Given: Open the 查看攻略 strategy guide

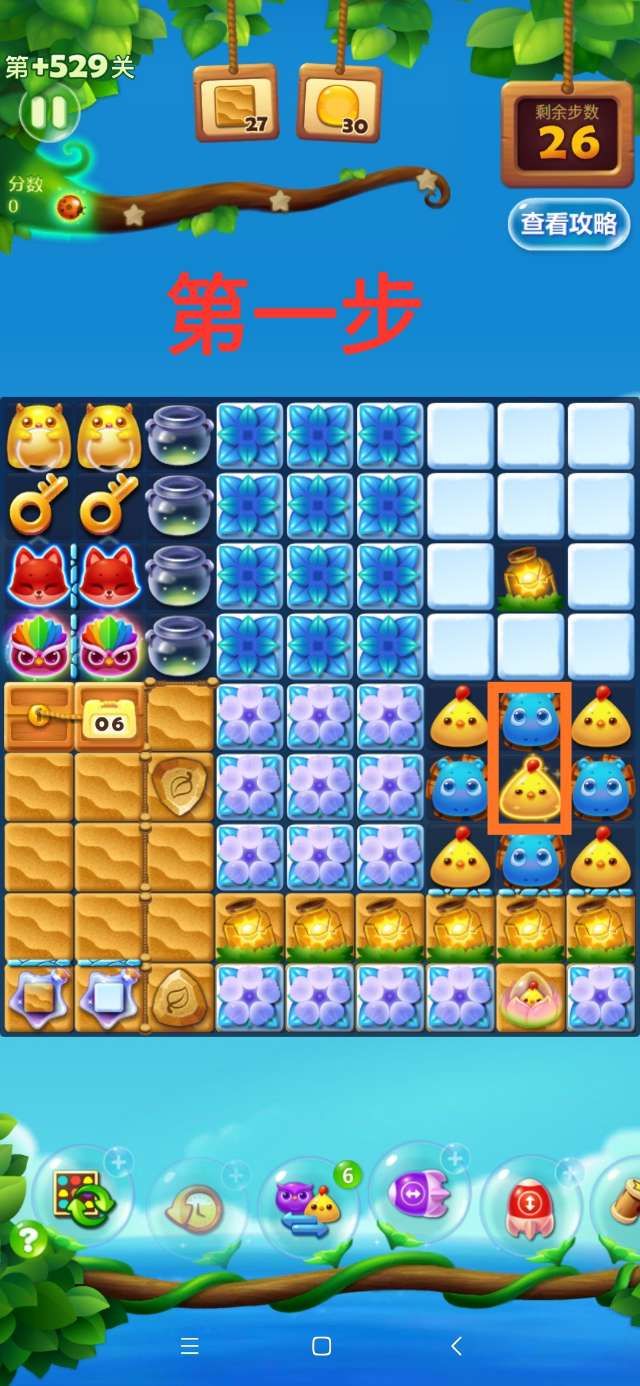Looking at the screenshot, I should 568,224.
